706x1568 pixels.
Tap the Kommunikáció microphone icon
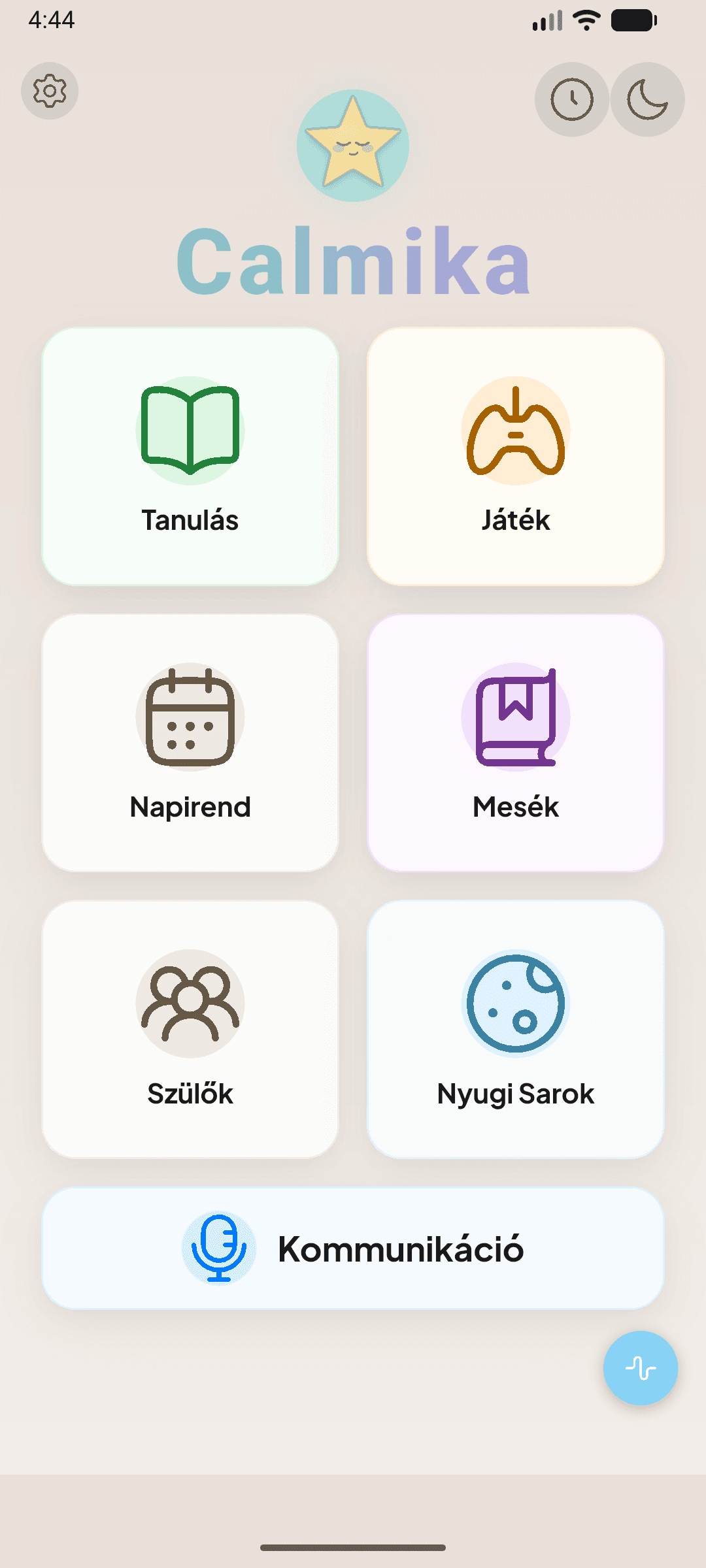219,1248
